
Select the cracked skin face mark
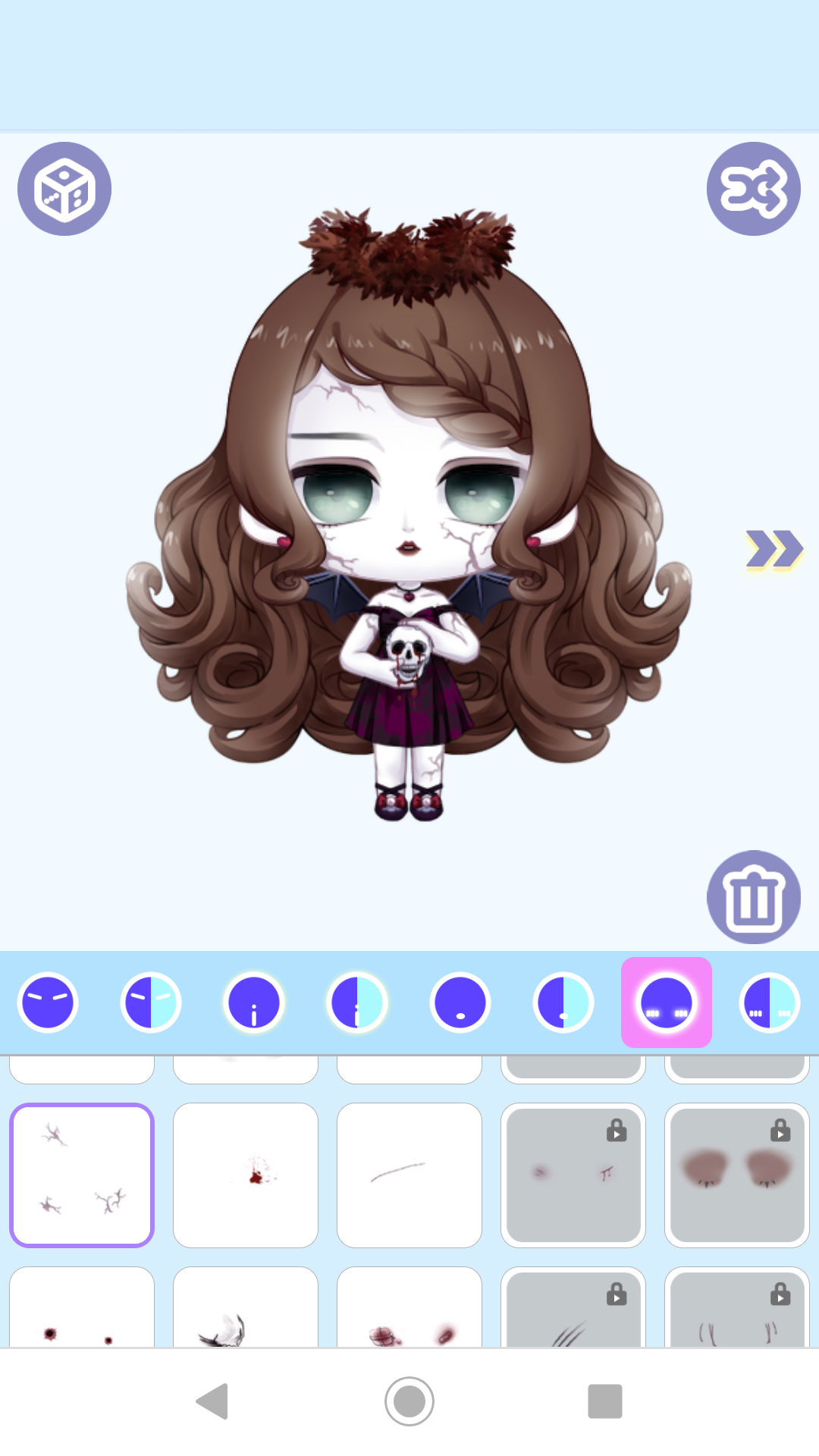point(82,1175)
